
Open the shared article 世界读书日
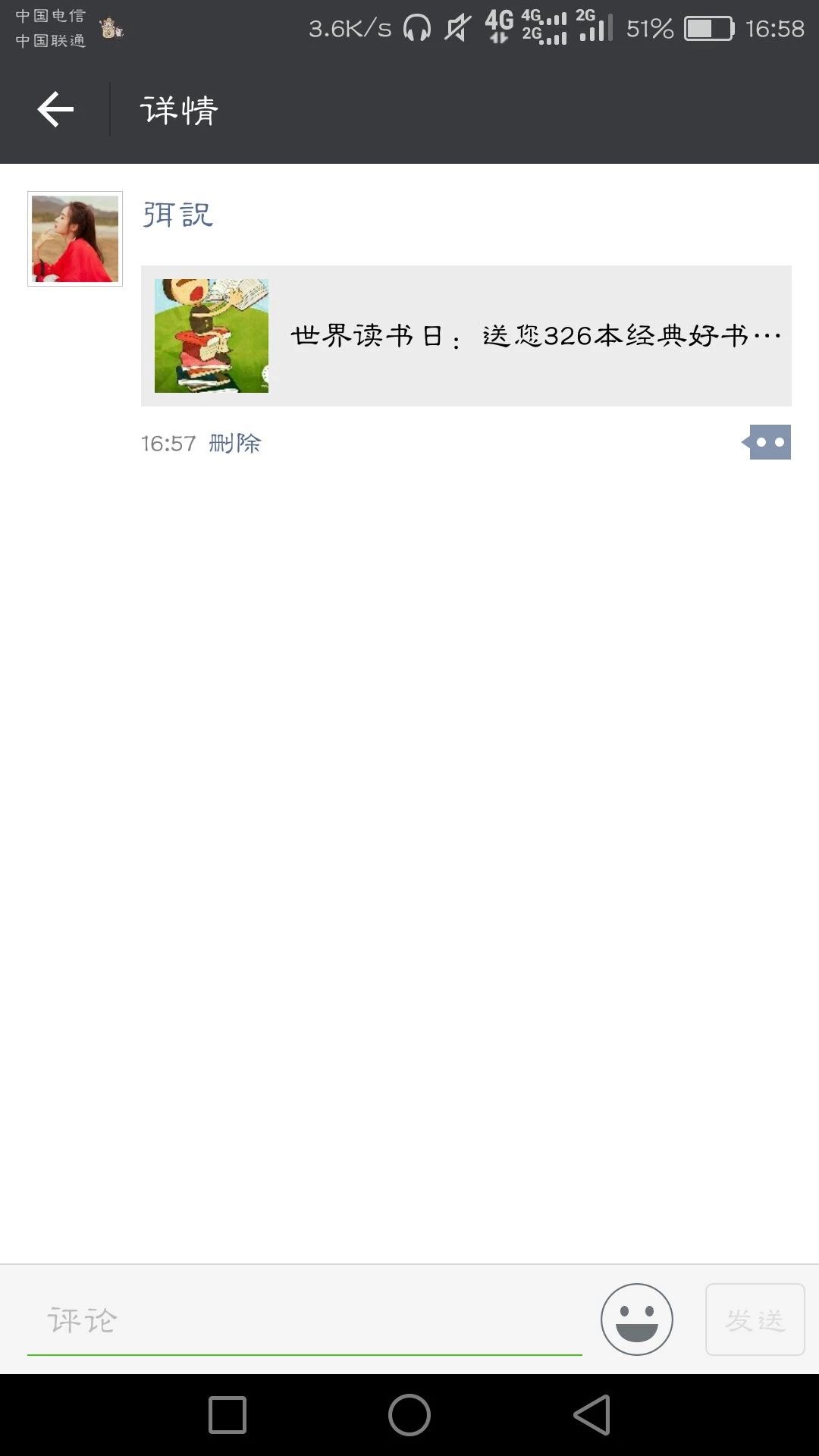click(466, 336)
